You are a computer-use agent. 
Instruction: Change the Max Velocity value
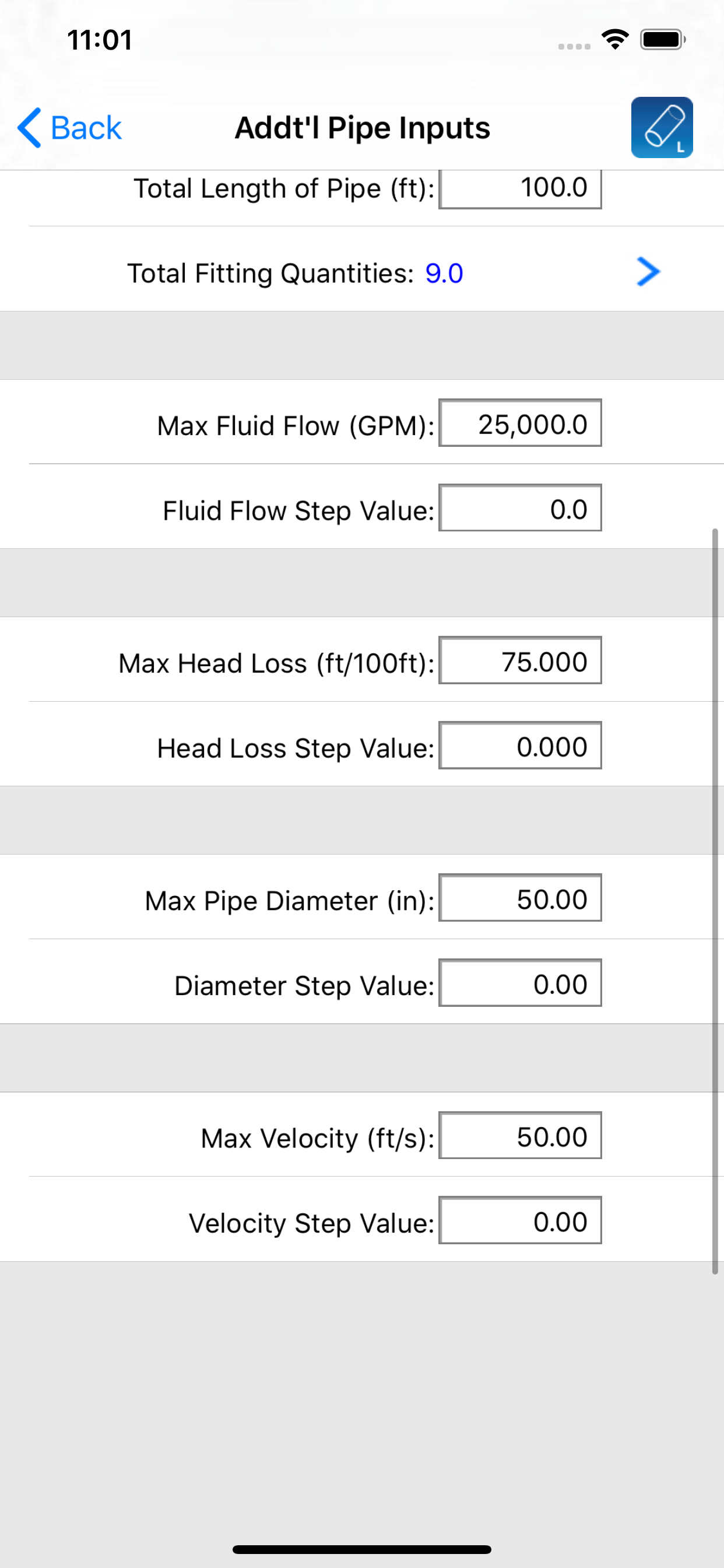pos(520,1135)
